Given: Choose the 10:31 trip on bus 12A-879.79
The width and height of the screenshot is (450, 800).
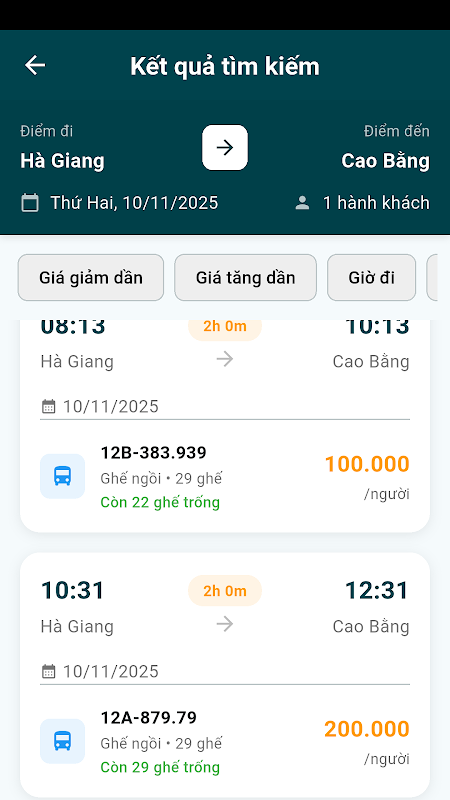Looking at the screenshot, I should pyautogui.click(x=225, y=674).
